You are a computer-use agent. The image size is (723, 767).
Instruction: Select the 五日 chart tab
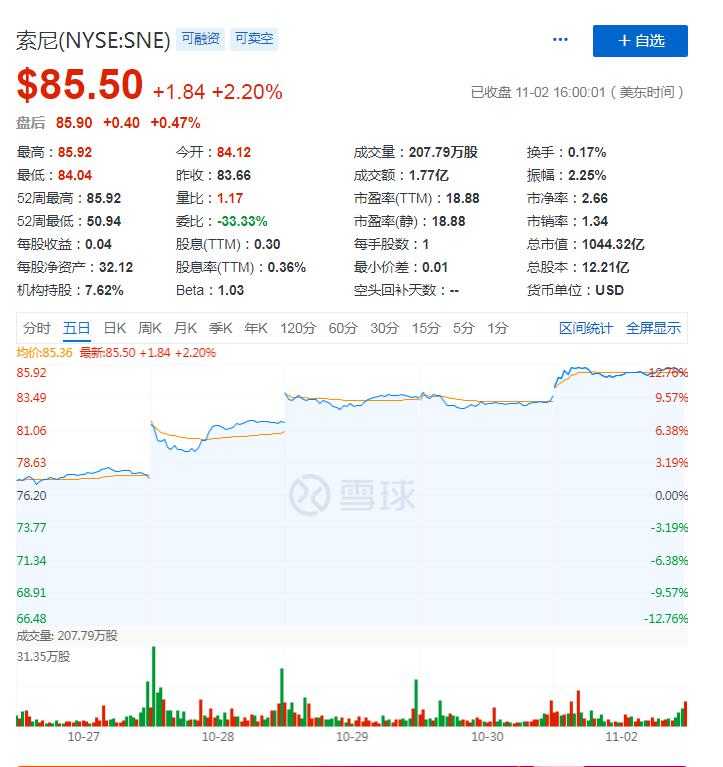[x=77, y=328]
